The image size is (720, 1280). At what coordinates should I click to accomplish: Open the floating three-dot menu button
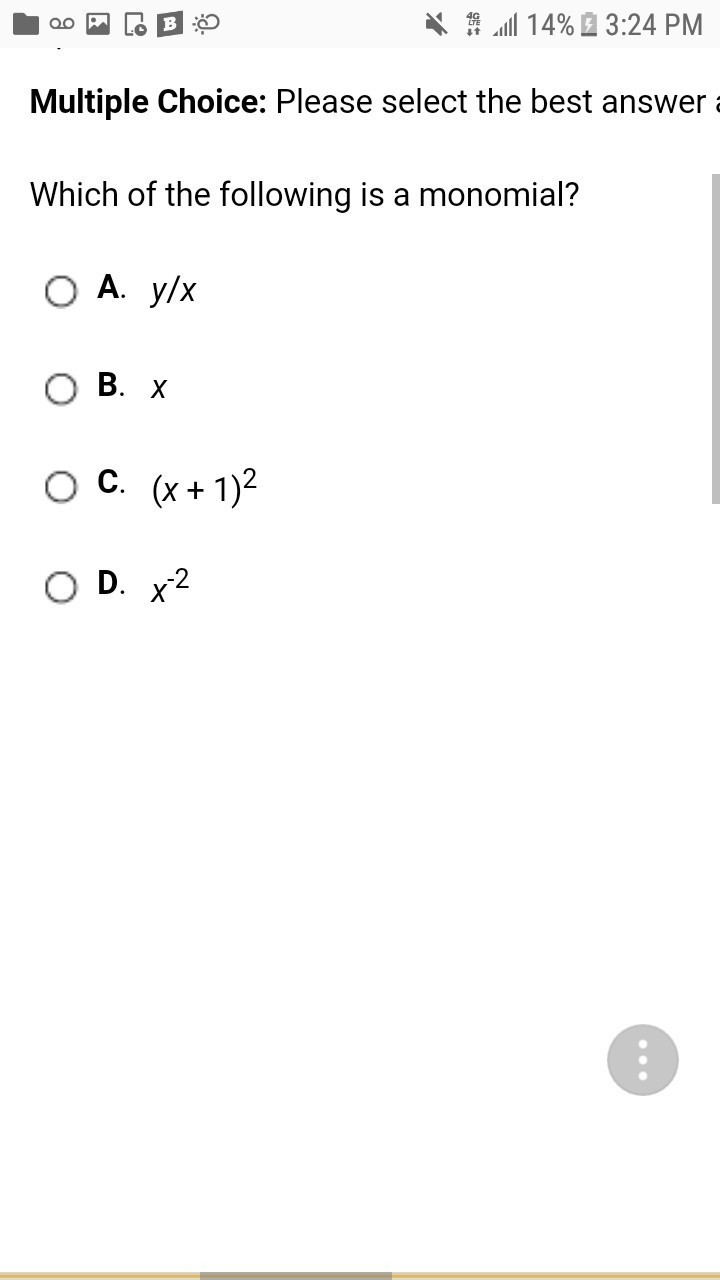pos(643,1060)
